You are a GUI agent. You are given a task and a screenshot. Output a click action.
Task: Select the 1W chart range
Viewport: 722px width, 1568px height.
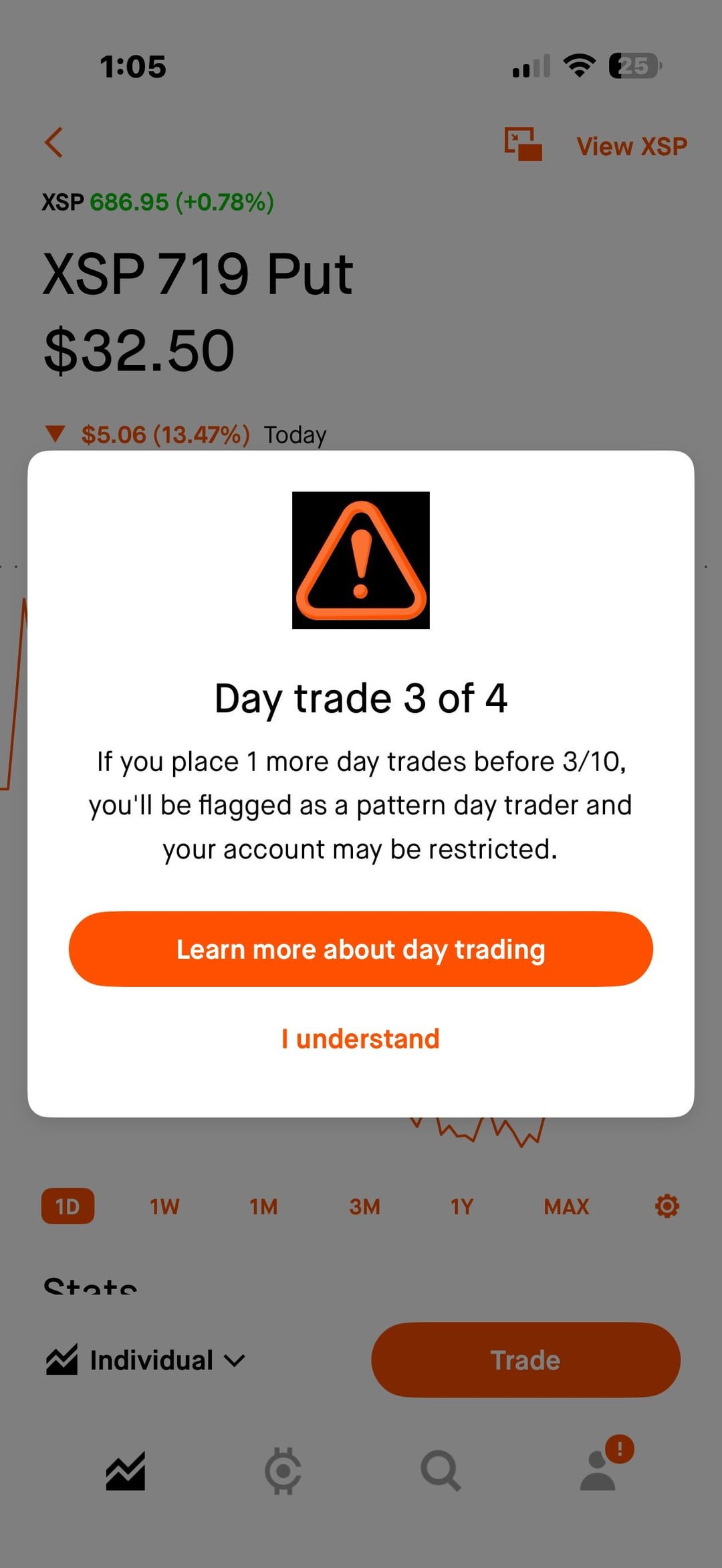click(x=164, y=1206)
